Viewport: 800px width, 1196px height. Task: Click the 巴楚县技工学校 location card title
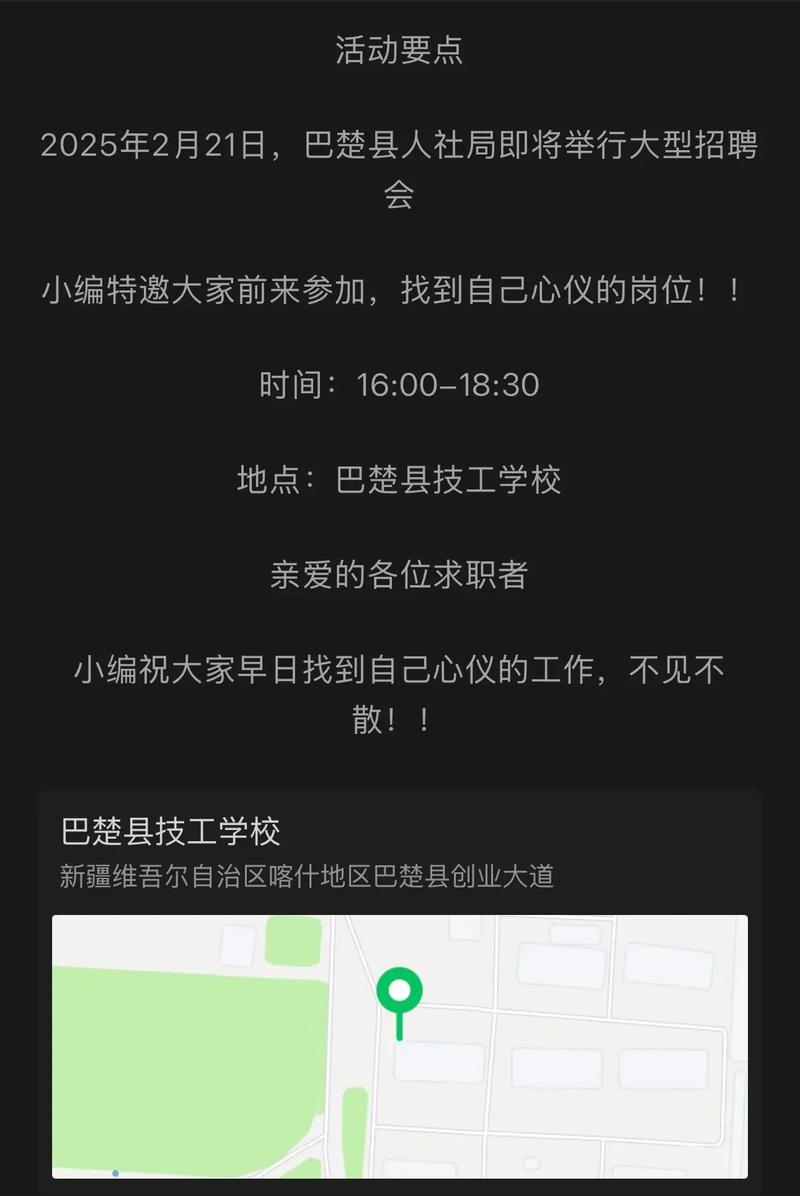pyautogui.click(x=170, y=831)
